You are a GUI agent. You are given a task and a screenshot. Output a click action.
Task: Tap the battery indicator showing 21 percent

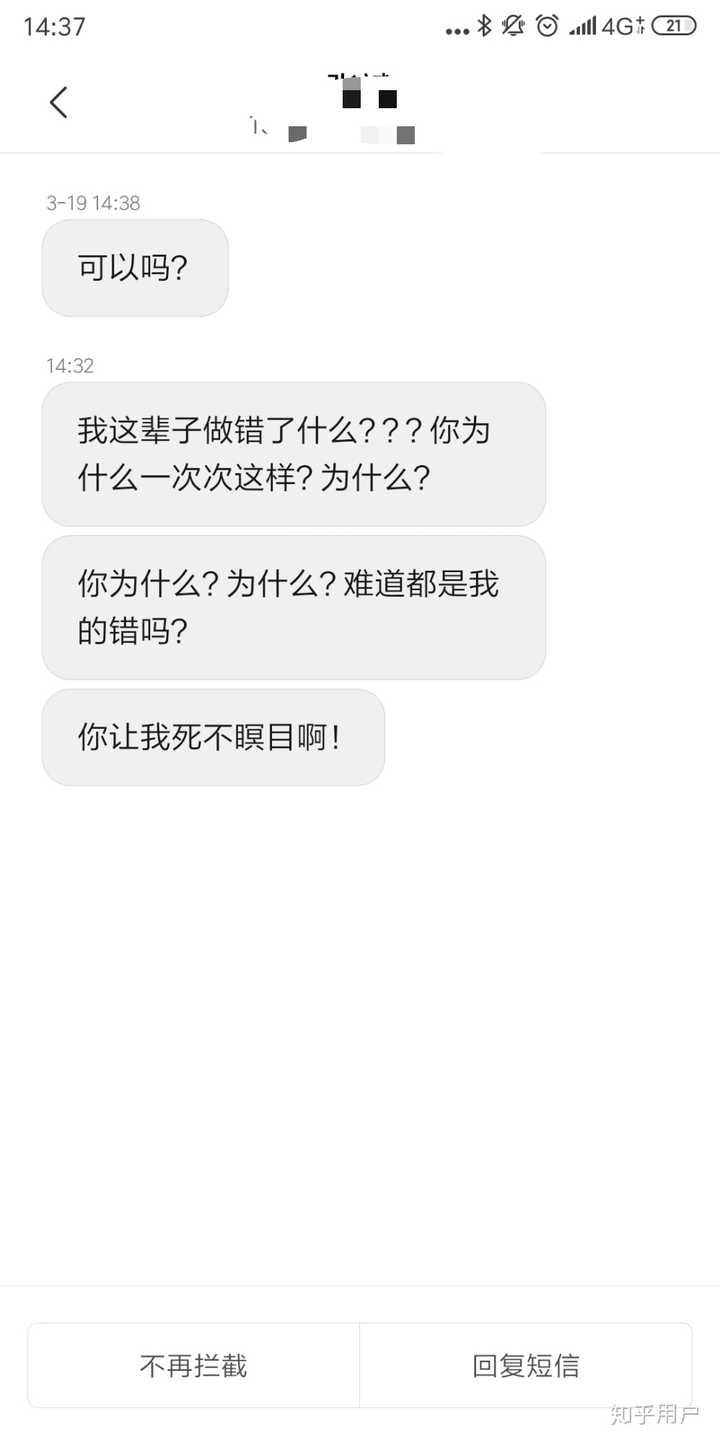672,27
